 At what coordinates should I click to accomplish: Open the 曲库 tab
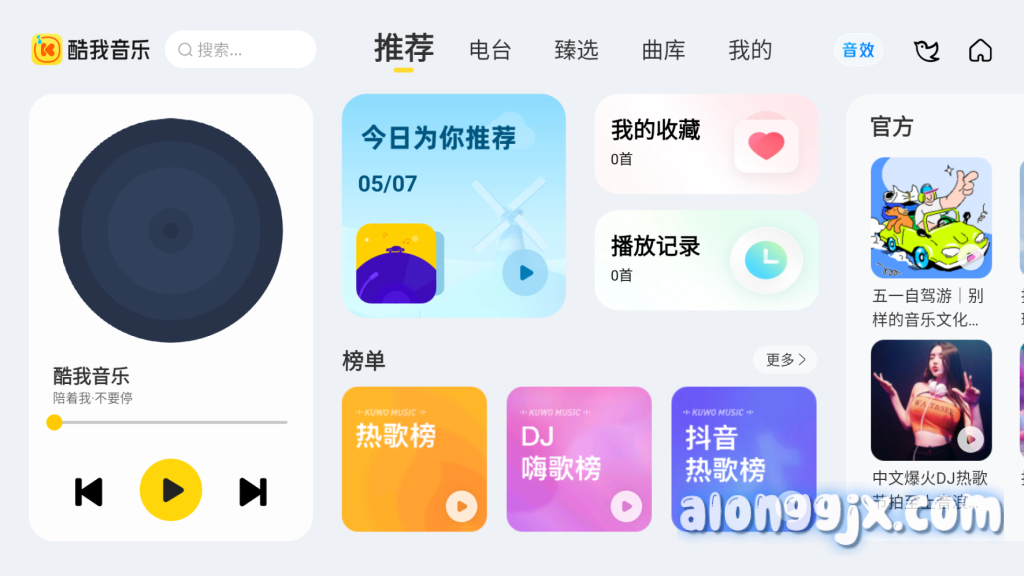[x=663, y=50]
